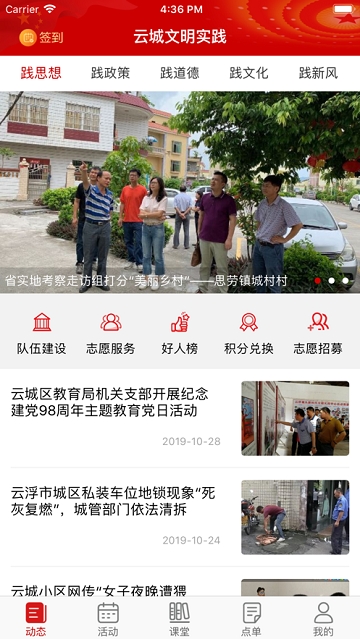Tap the 签到 check-in button
Screen dimensions: 360x639
click(x=41, y=38)
